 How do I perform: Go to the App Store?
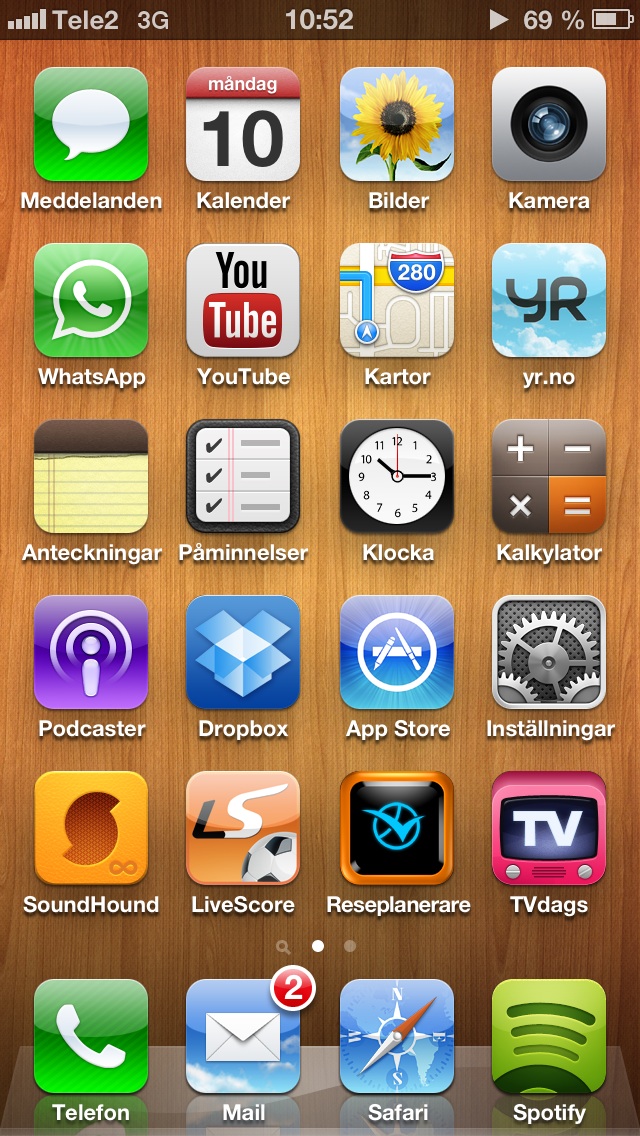[397, 652]
